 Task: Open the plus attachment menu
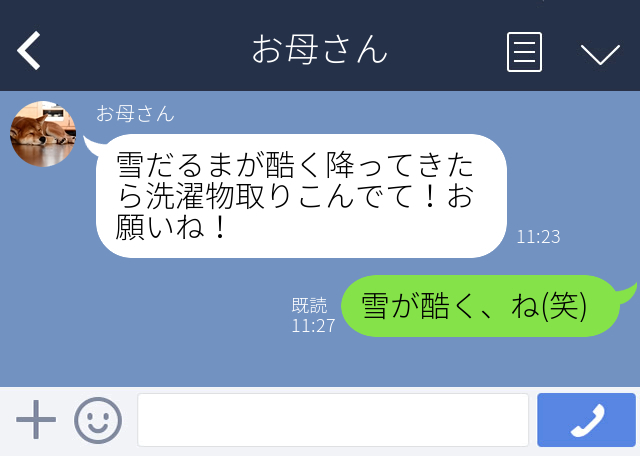click(x=36, y=420)
